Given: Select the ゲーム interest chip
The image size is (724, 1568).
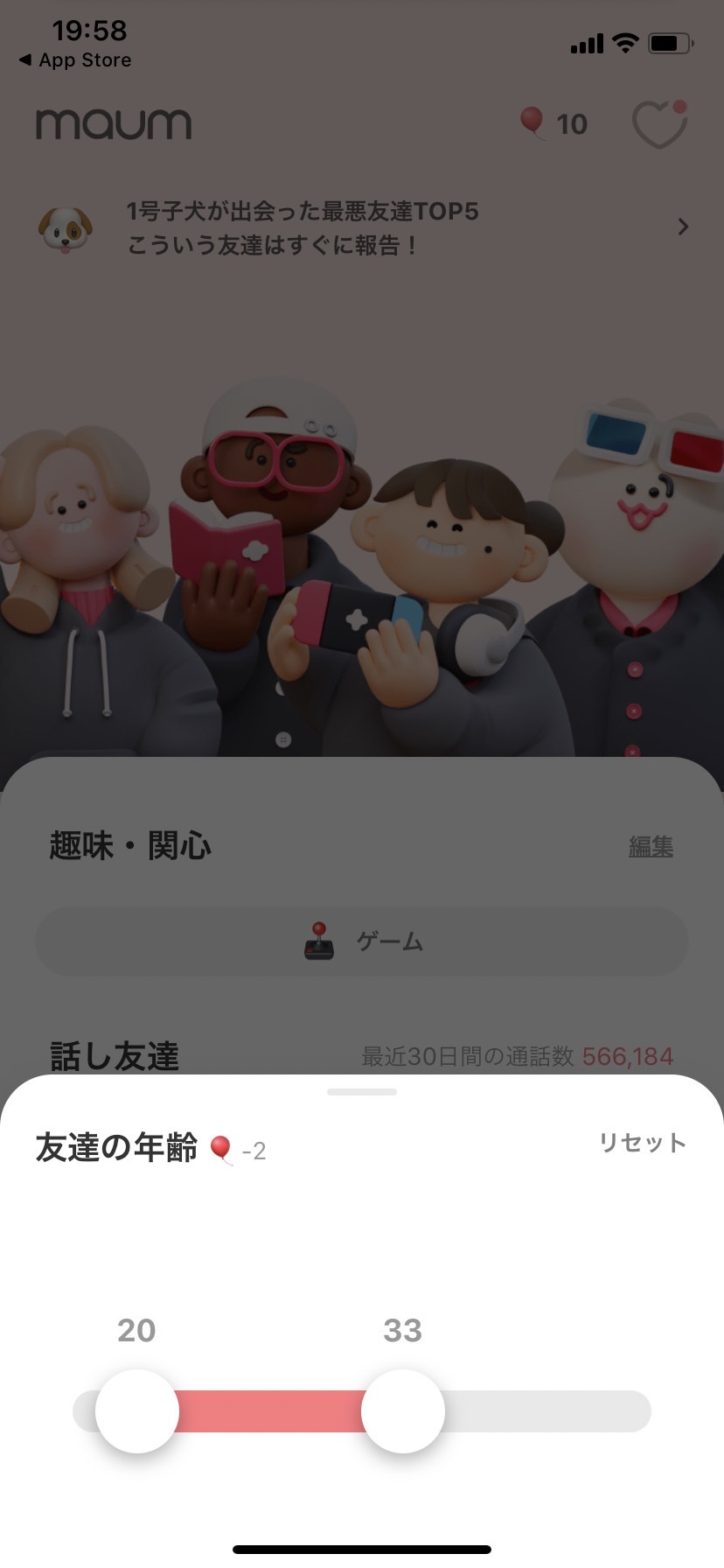Looking at the screenshot, I should (362, 941).
